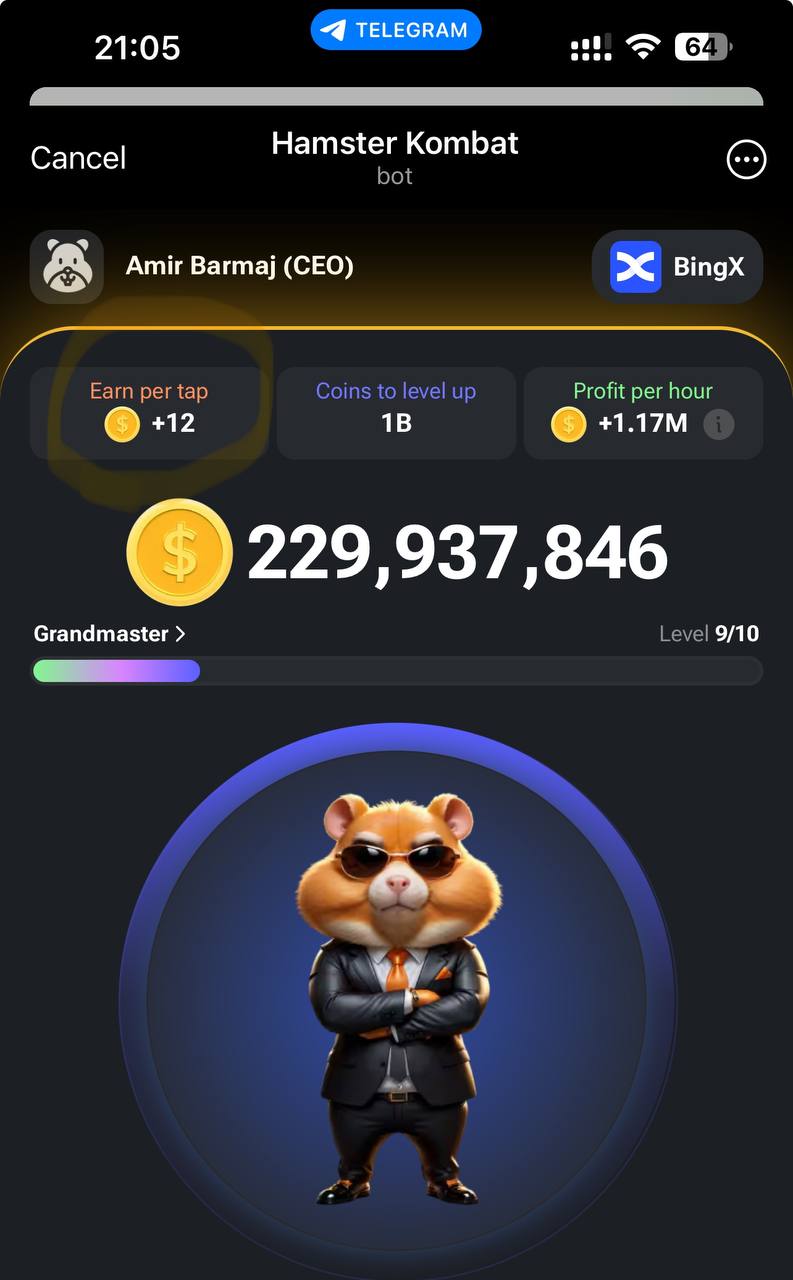The width and height of the screenshot is (793, 1280).
Task: Open the Earn per tap card
Action: click(149, 413)
